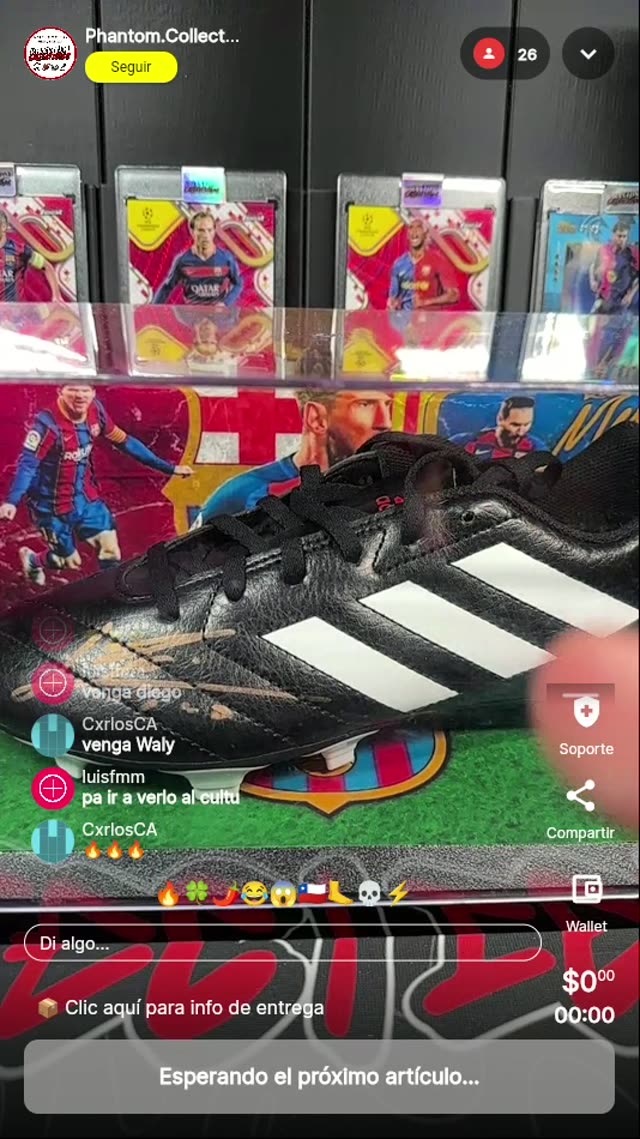
Task: Open delivery info via "Clic aquí para info de entrega"
Action: click(181, 1008)
